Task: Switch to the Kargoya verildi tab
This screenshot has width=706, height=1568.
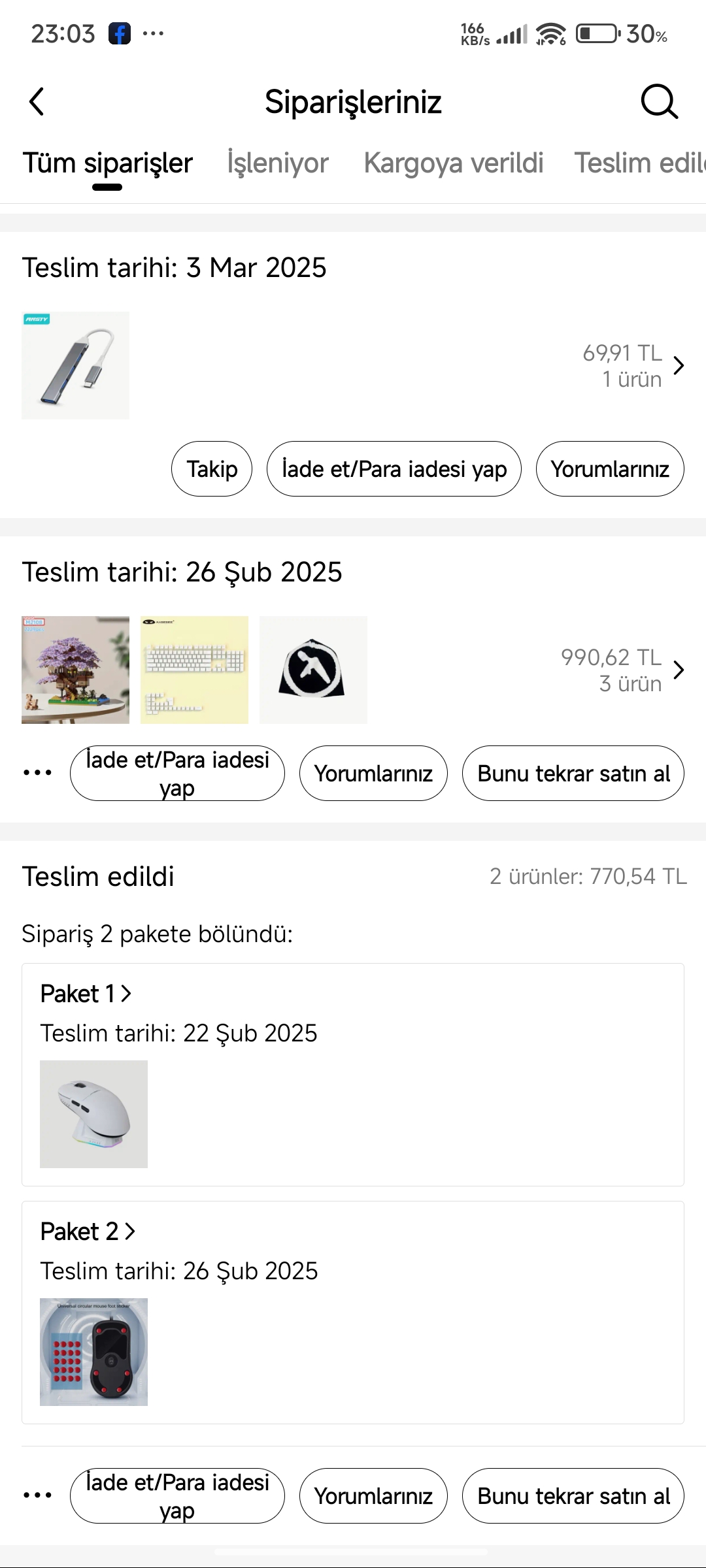Action: (454, 163)
